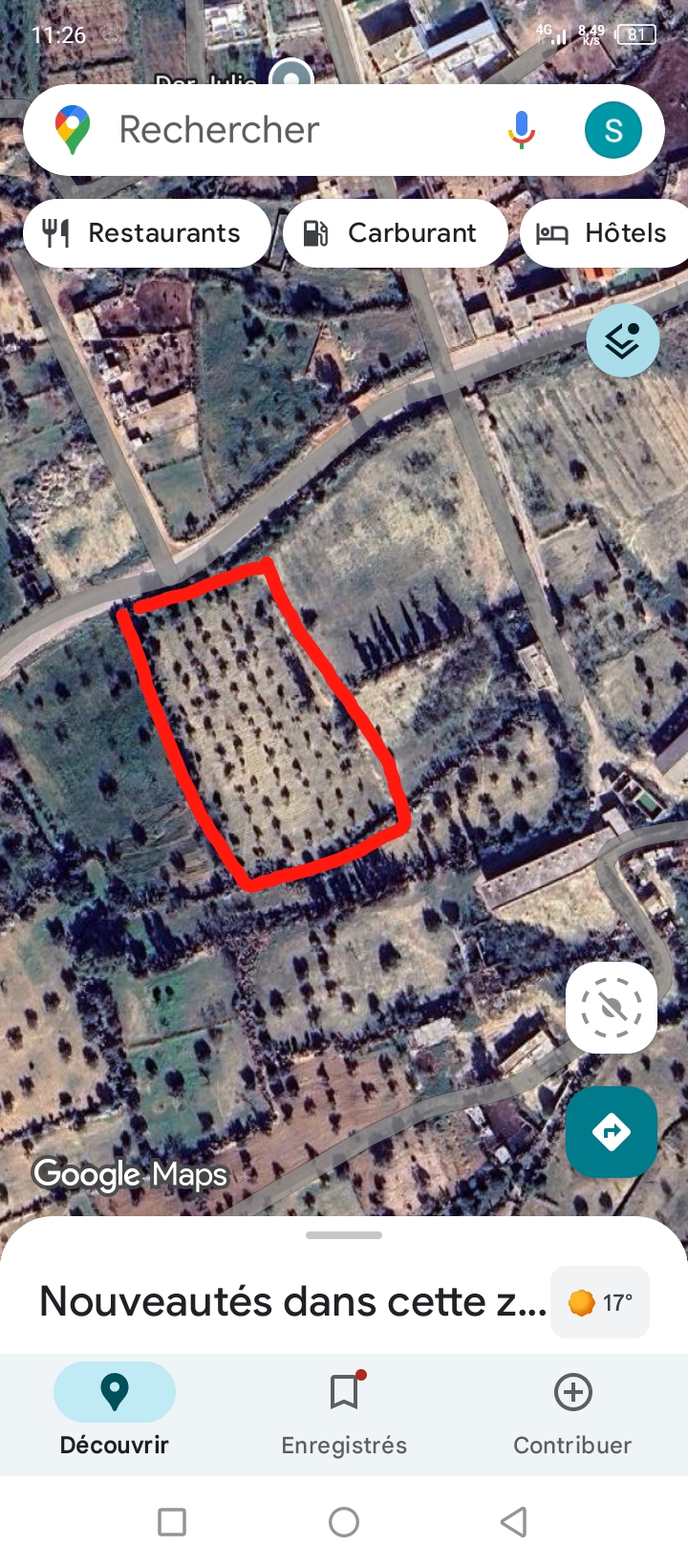Open your profile avatar S
This screenshot has height=1568, width=688.
pos(613,129)
